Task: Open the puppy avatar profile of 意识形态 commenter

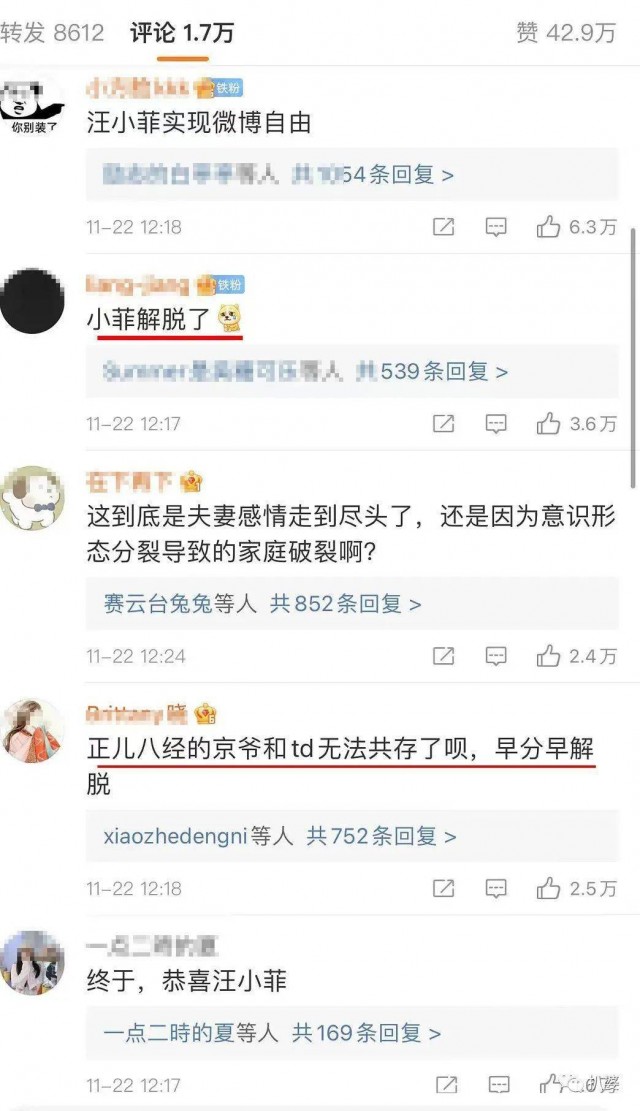Action: pos(32,497)
